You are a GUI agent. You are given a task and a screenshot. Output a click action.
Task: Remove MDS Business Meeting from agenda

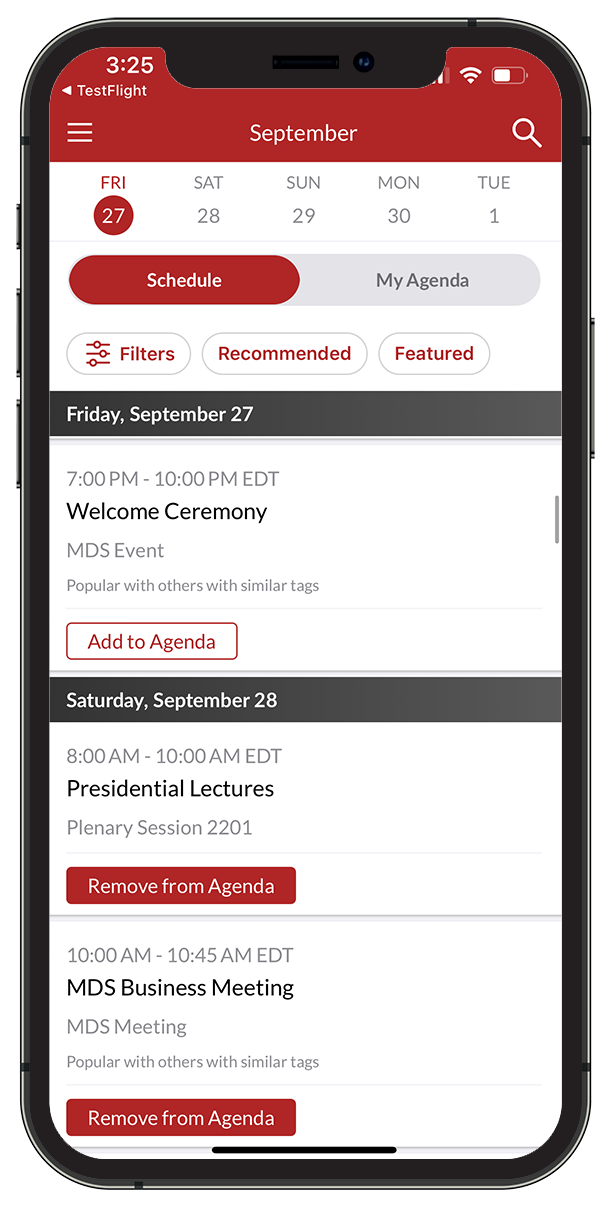point(181,1118)
